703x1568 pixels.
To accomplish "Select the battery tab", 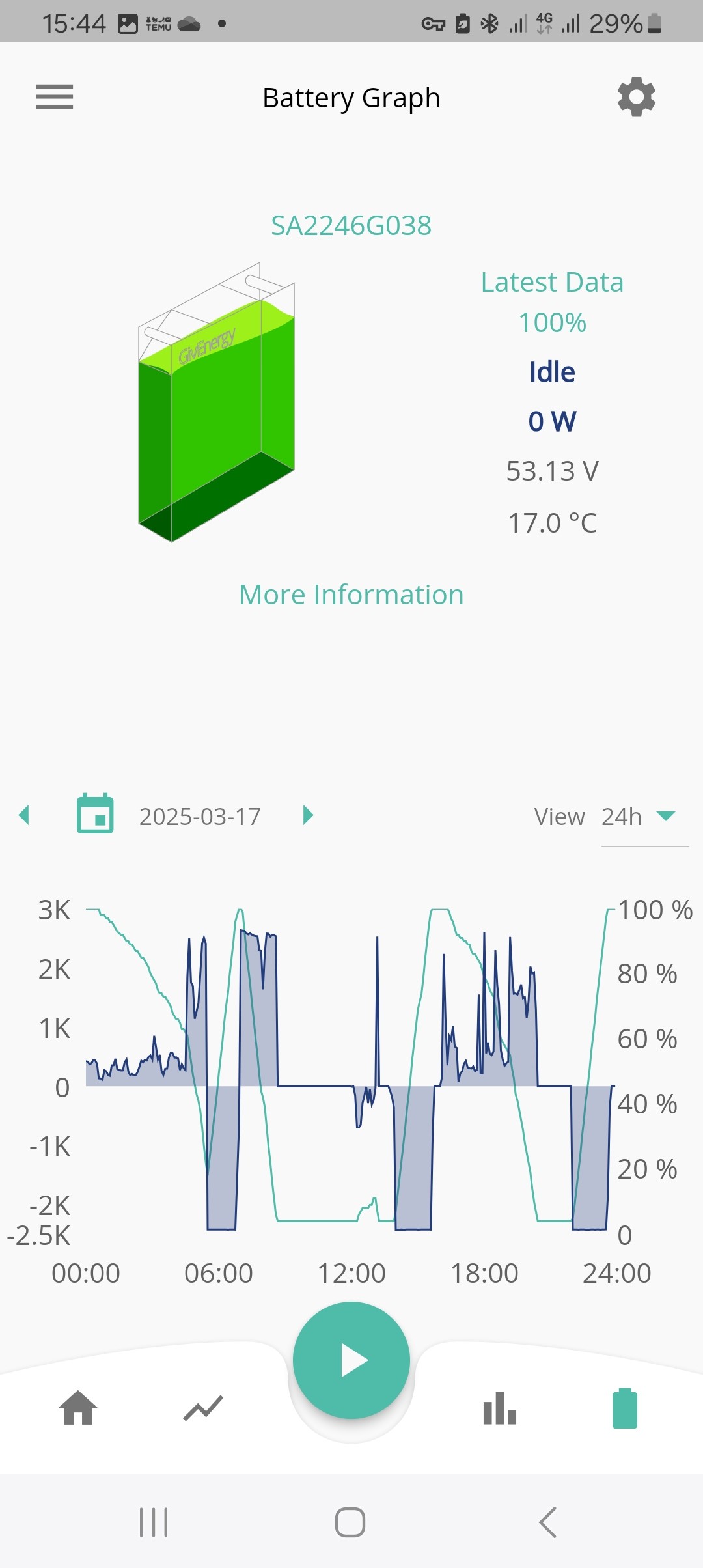I will [625, 1408].
